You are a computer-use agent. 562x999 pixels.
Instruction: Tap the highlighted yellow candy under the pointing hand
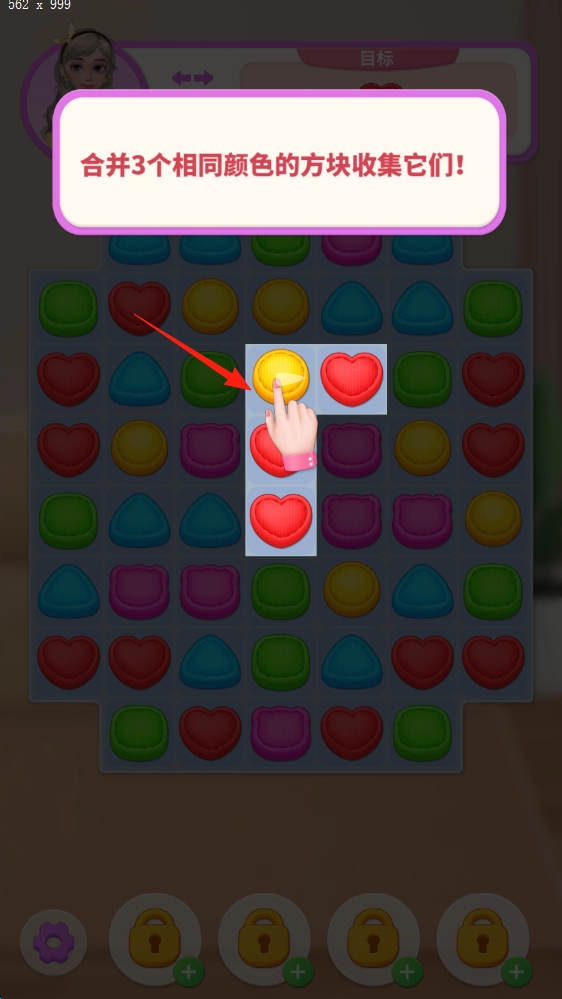coord(280,377)
